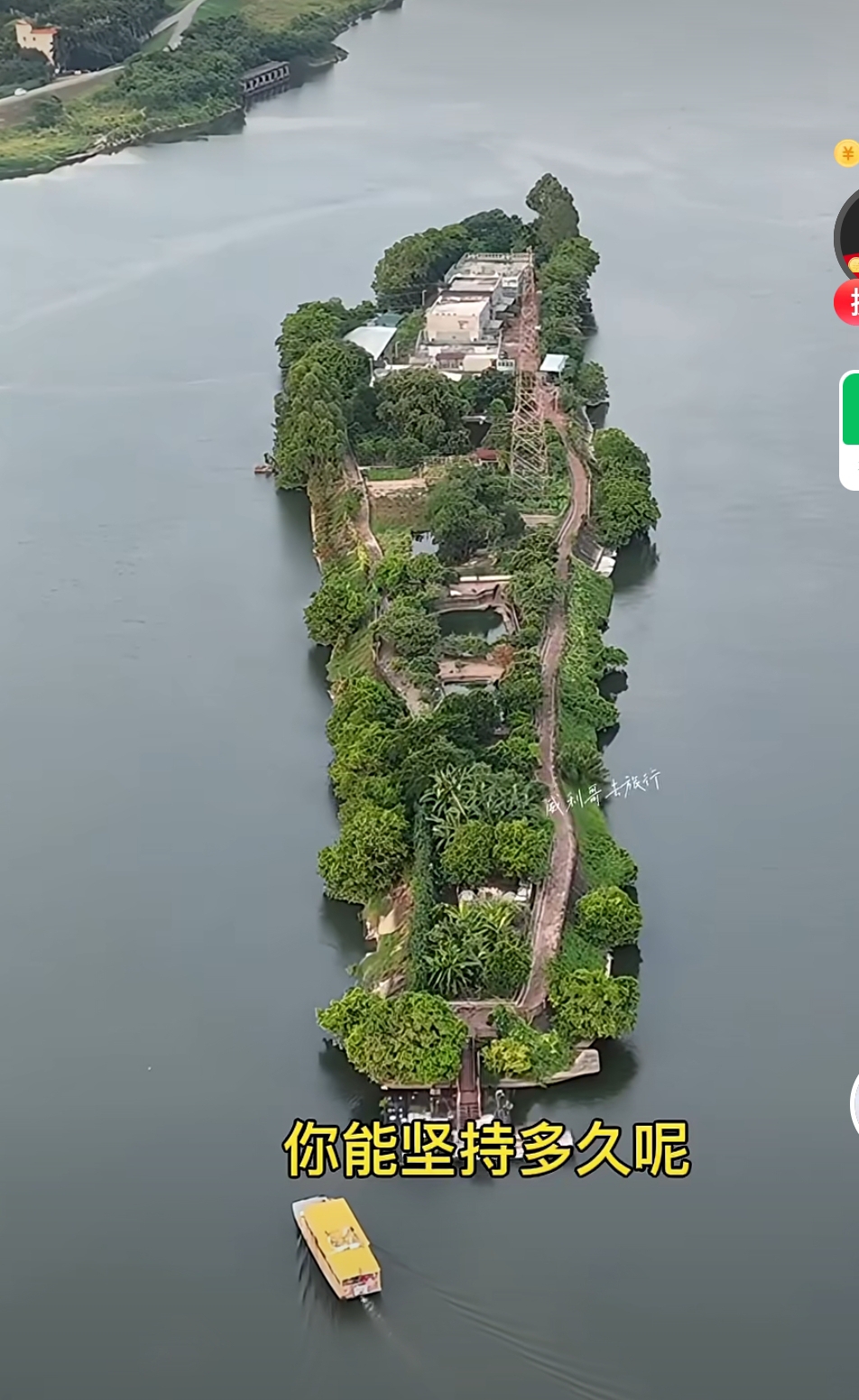This screenshot has width=859, height=1400.
Task: Open the green floating card
Action: click(x=849, y=430)
